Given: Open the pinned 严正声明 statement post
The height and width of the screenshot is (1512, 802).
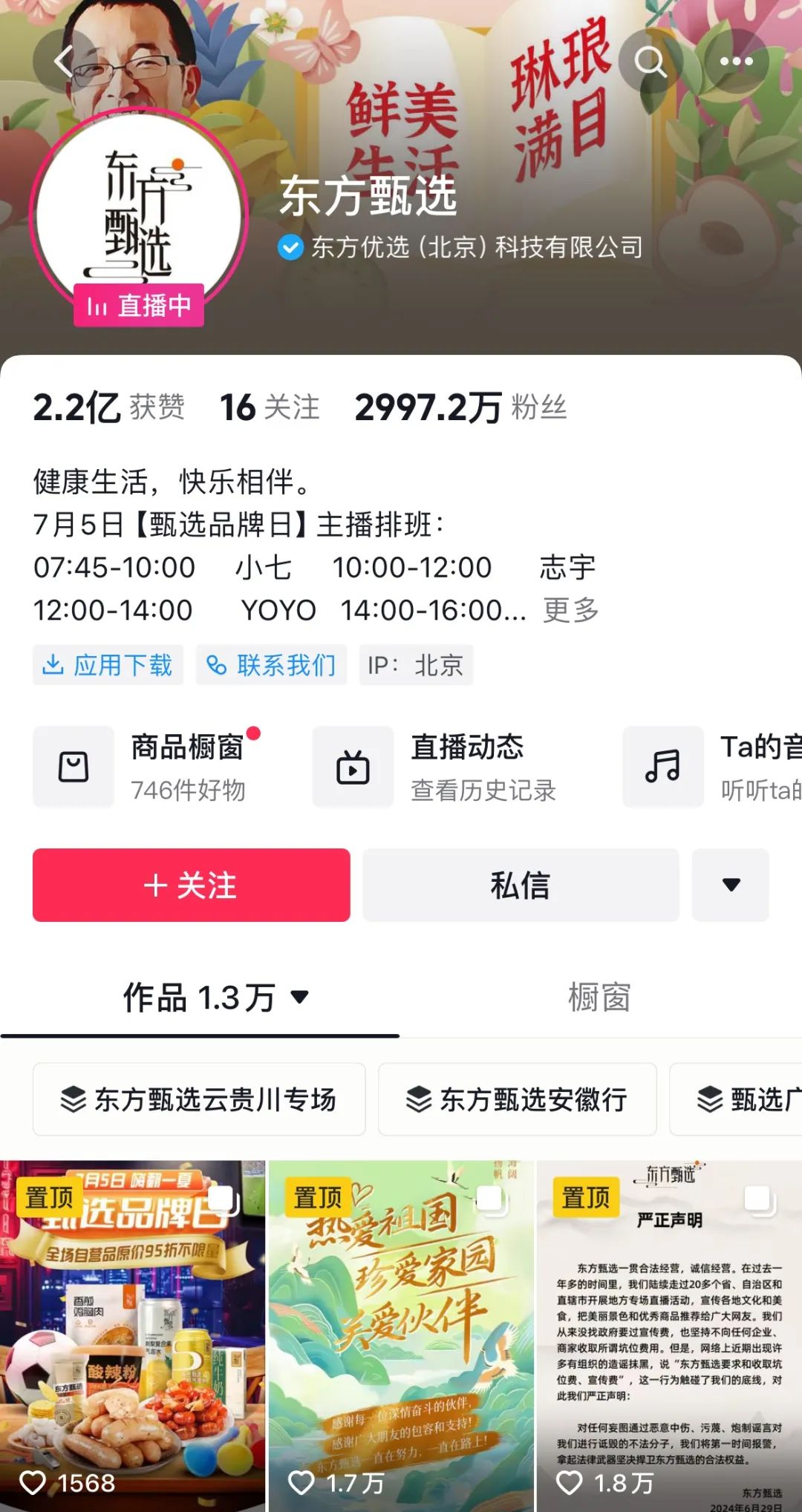Looking at the screenshot, I should tap(669, 1336).
